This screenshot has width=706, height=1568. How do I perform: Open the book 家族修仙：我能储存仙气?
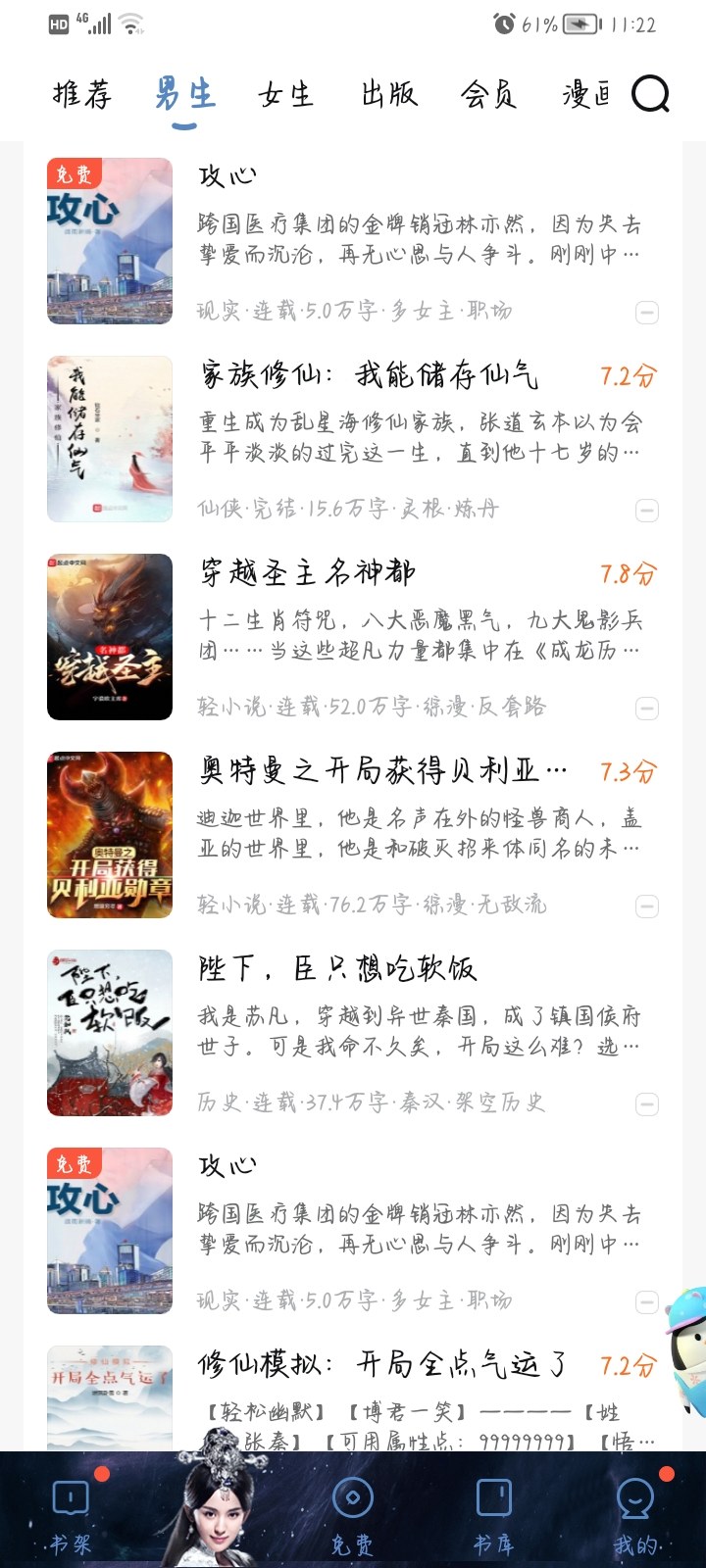(369, 375)
